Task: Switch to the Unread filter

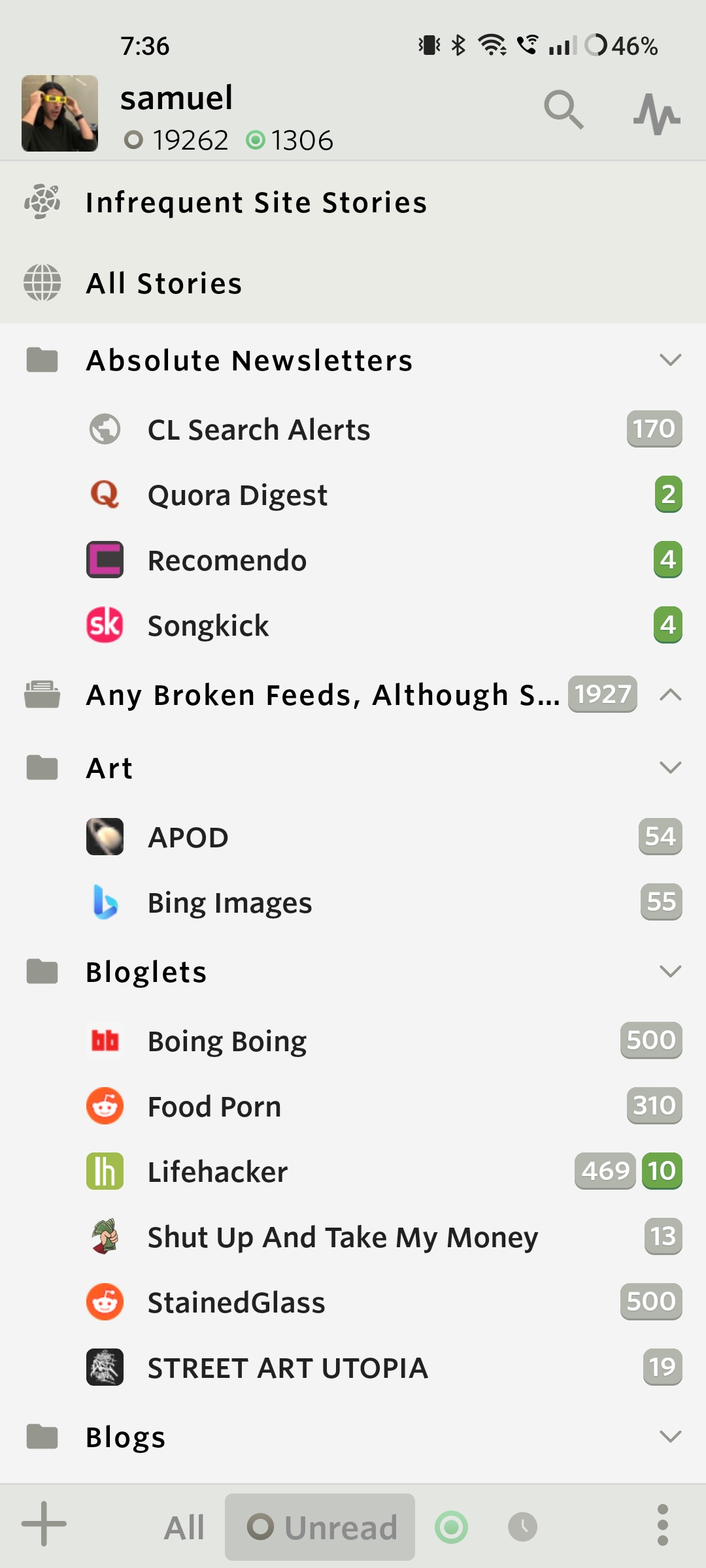Action: (x=320, y=1527)
